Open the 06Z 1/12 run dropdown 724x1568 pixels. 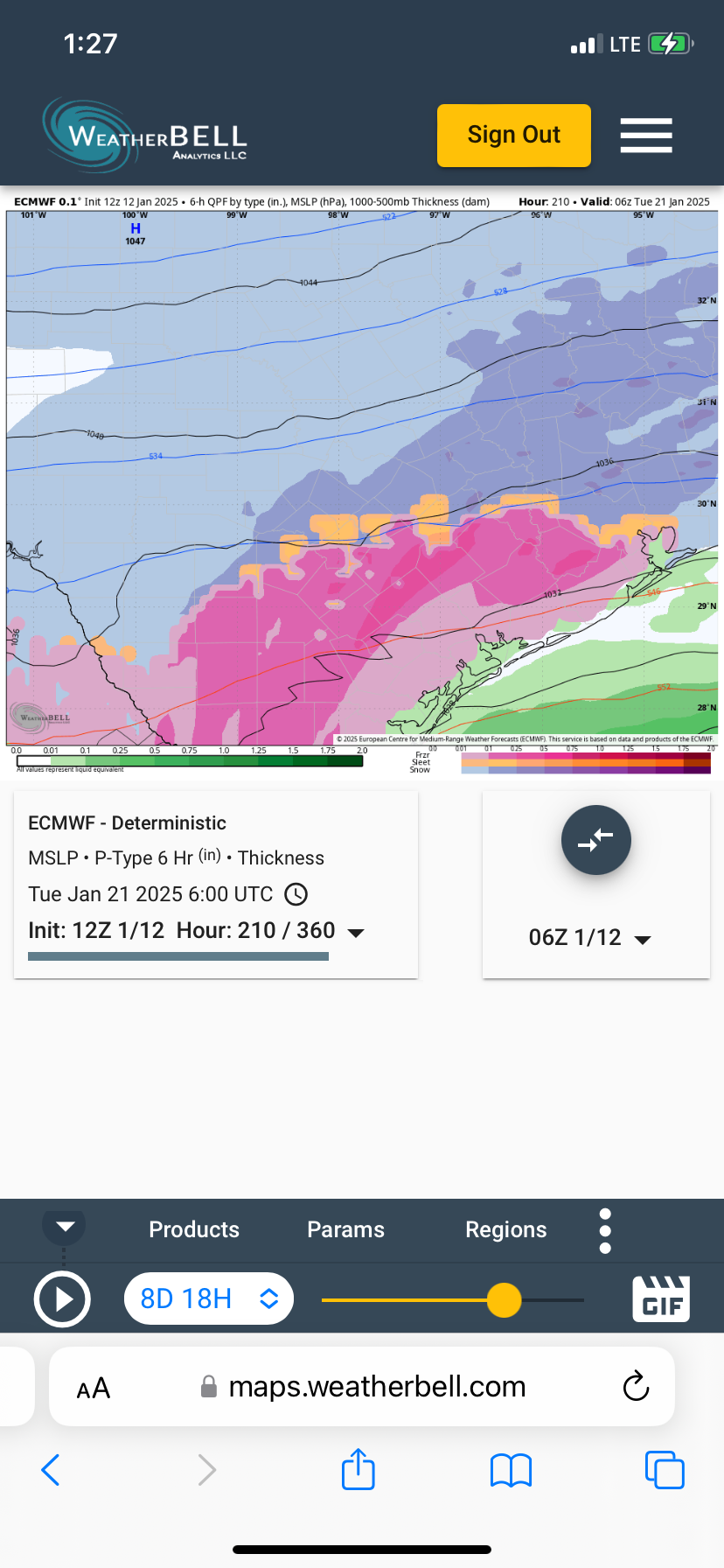pyautogui.click(x=590, y=938)
